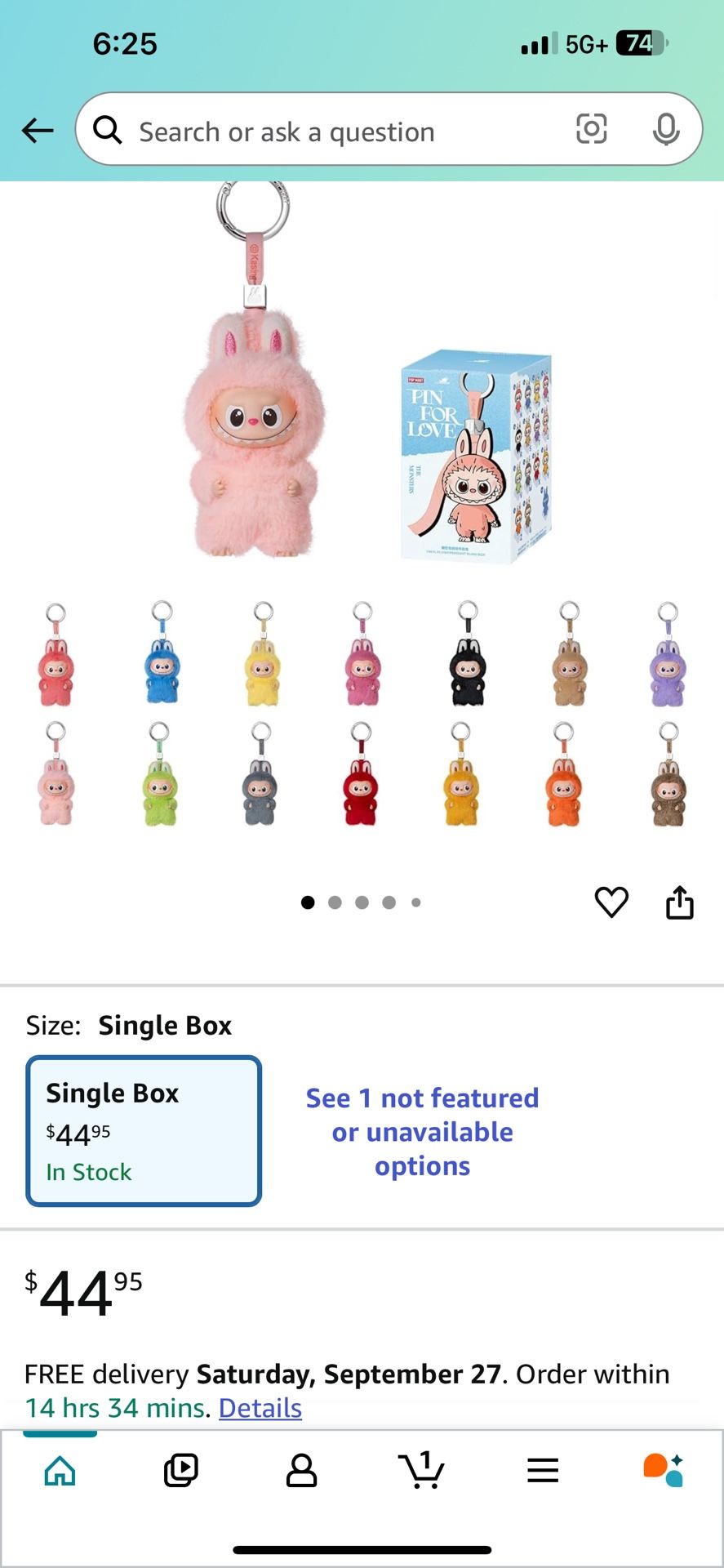The image size is (724, 1568).
Task: Go back with the arrow icon
Action: tap(38, 130)
